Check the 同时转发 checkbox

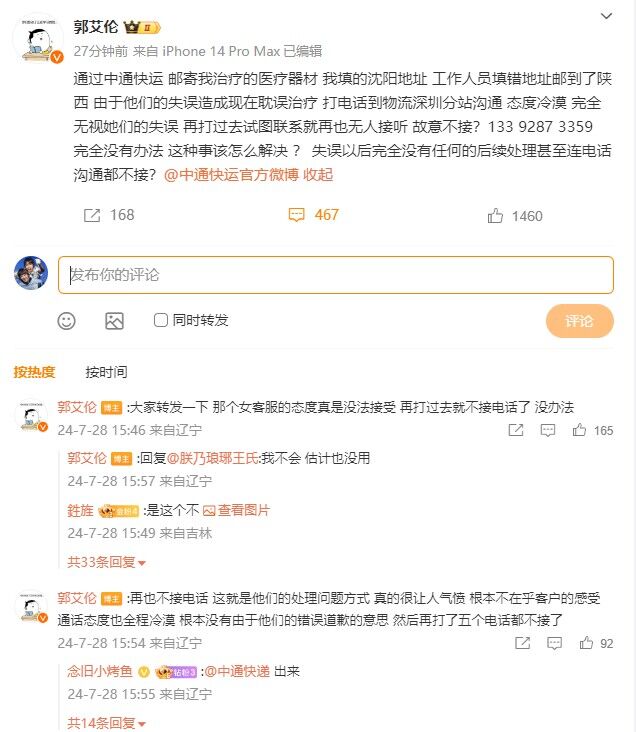[161, 321]
